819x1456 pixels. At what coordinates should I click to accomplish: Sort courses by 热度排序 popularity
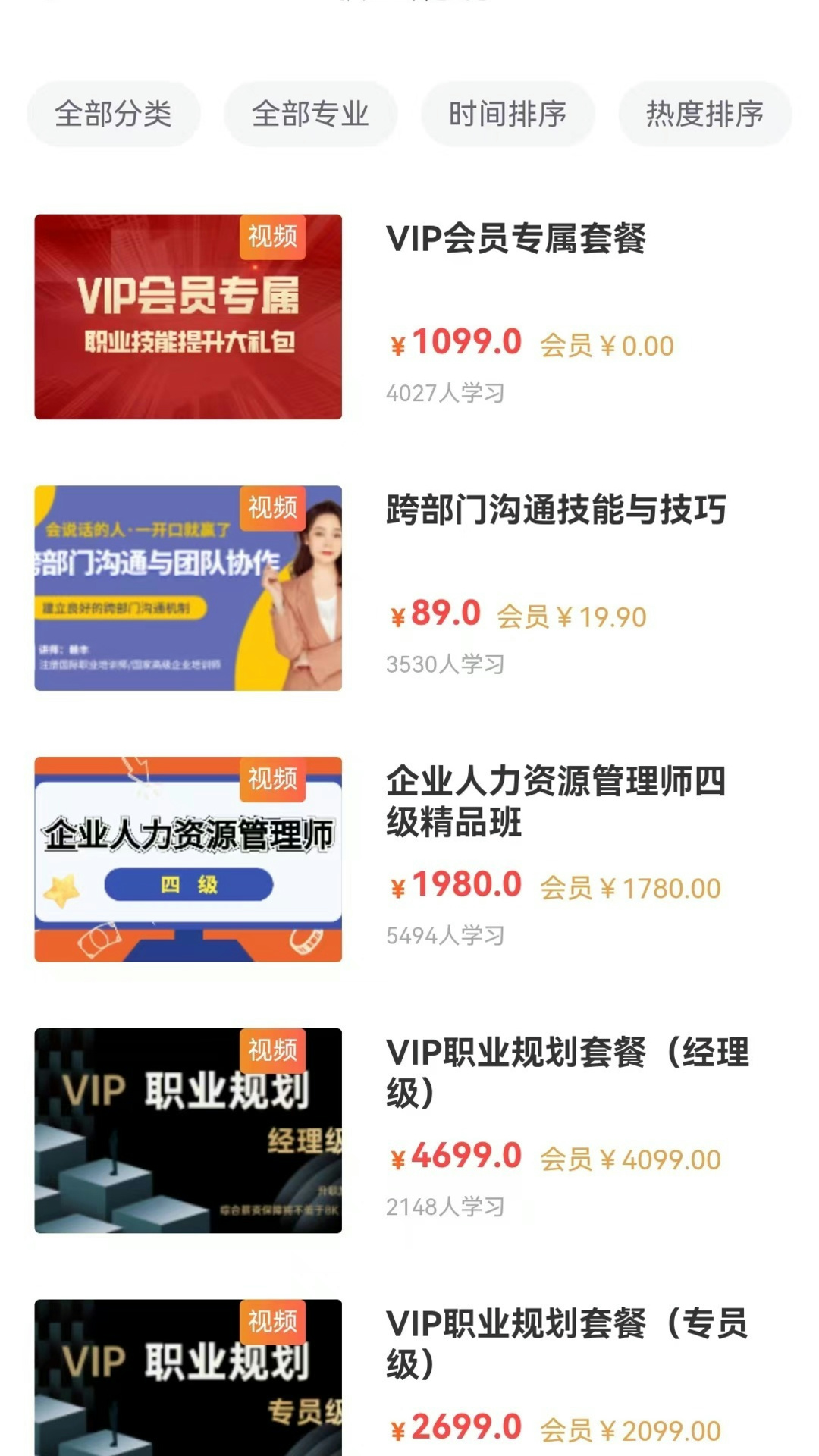[x=704, y=114]
